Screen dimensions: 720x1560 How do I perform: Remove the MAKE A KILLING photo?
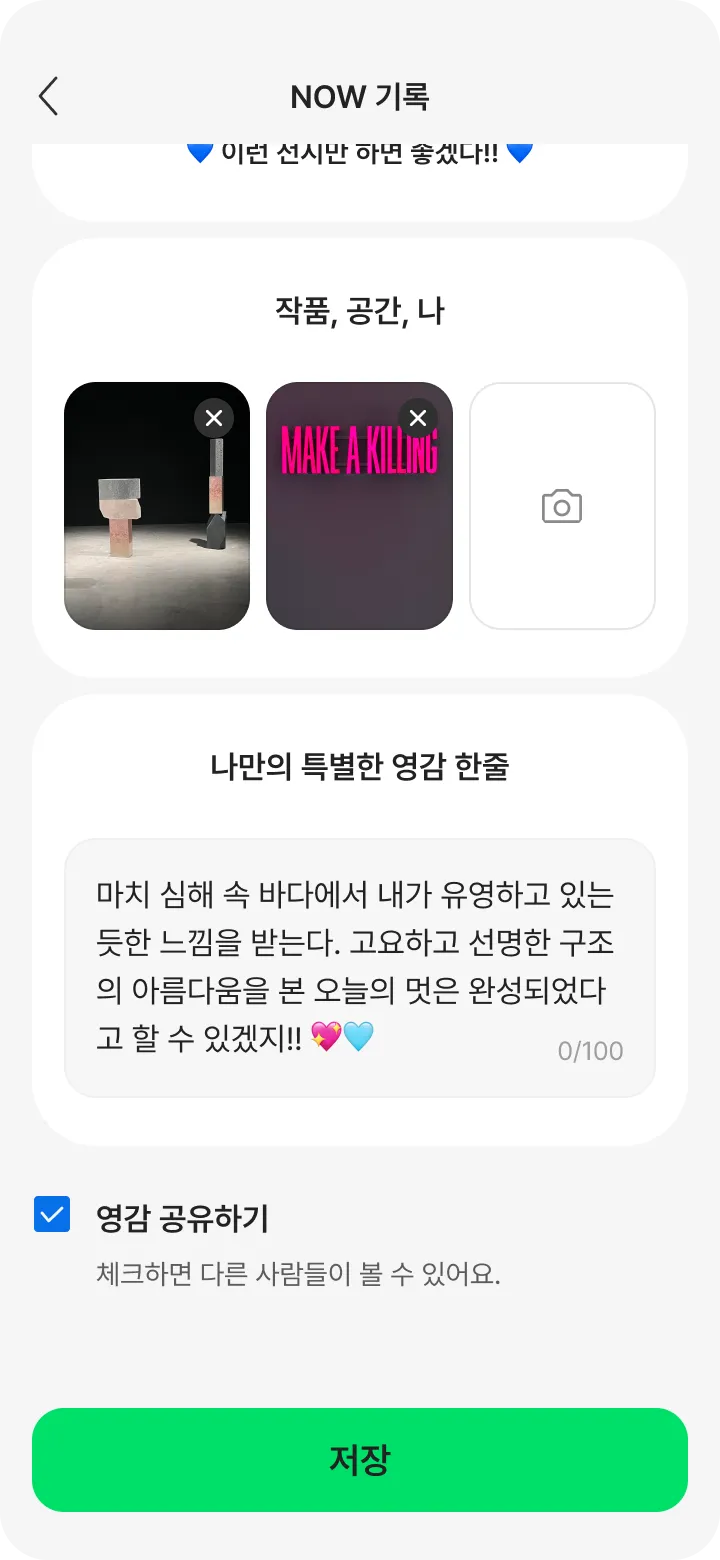[418, 418]
